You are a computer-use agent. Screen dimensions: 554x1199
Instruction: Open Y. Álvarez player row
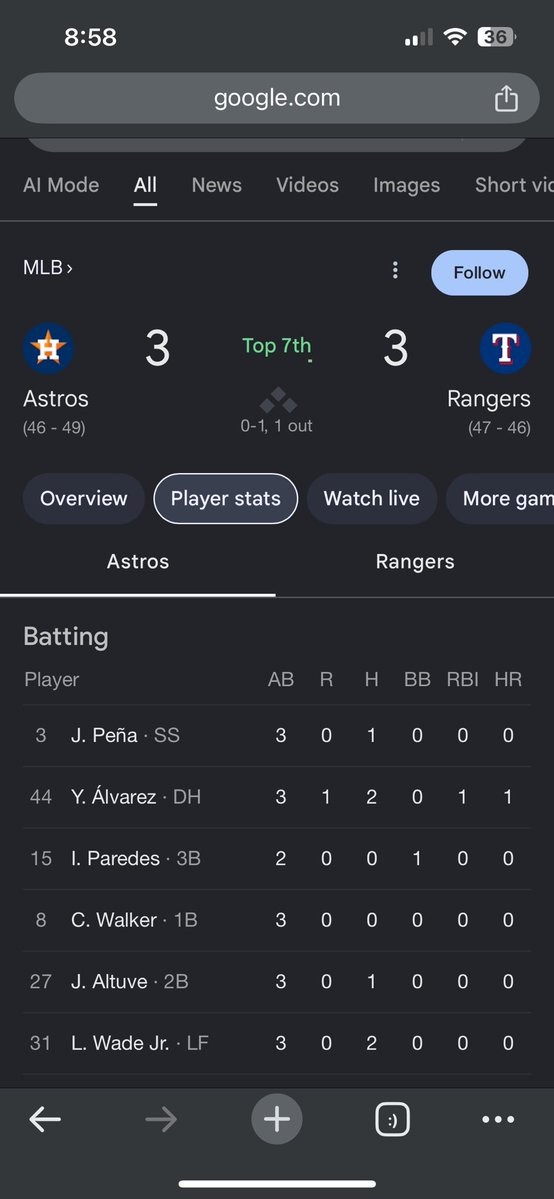(x=277, y=797)
